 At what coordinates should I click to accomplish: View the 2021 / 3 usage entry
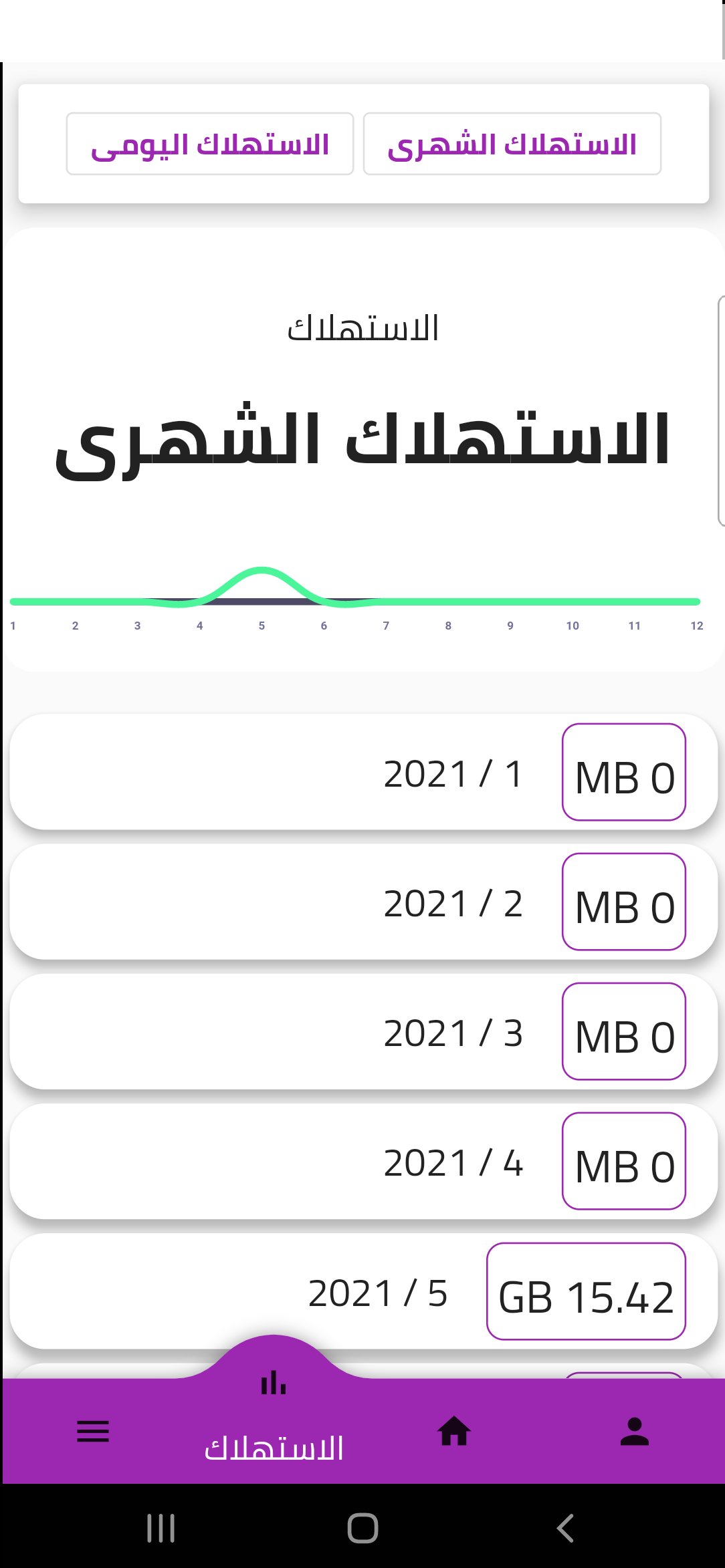pyautogui.click(x=363, y=1032)
